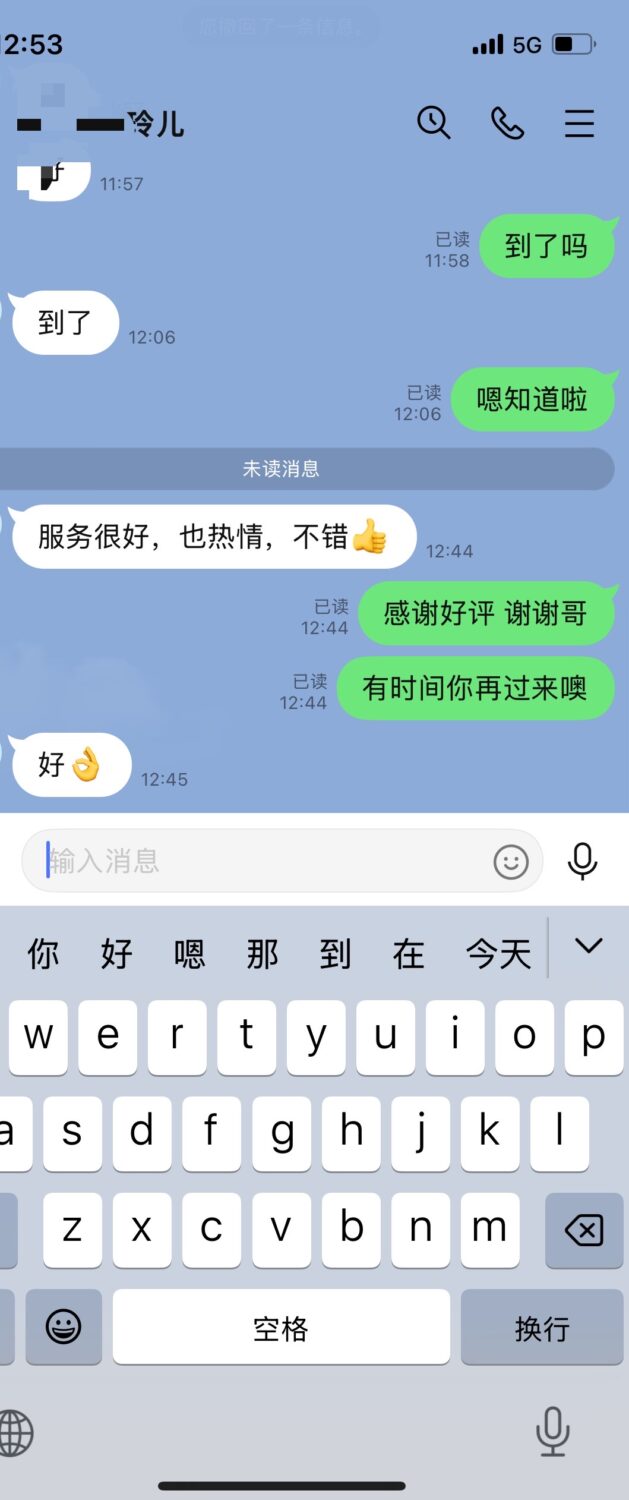Image resolution: width=629 pixels, height=1500 pixels.
Task: Focus the 输入消息 message field
Action: click(x=260, y=861)
